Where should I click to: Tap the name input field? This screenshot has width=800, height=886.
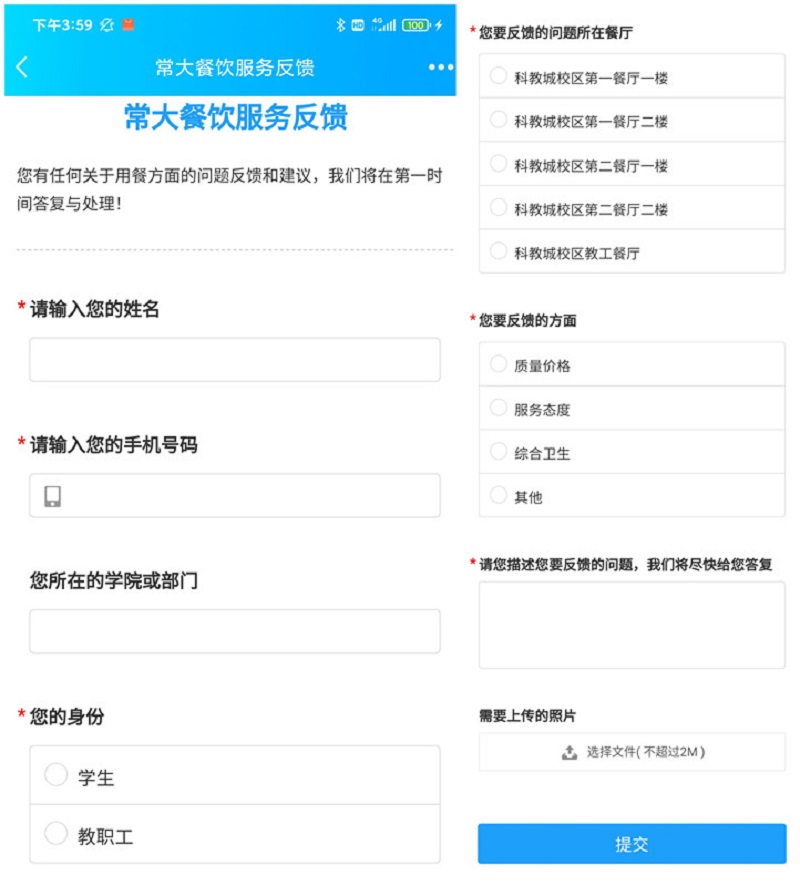pyautogui.click(x=234, y=360)
